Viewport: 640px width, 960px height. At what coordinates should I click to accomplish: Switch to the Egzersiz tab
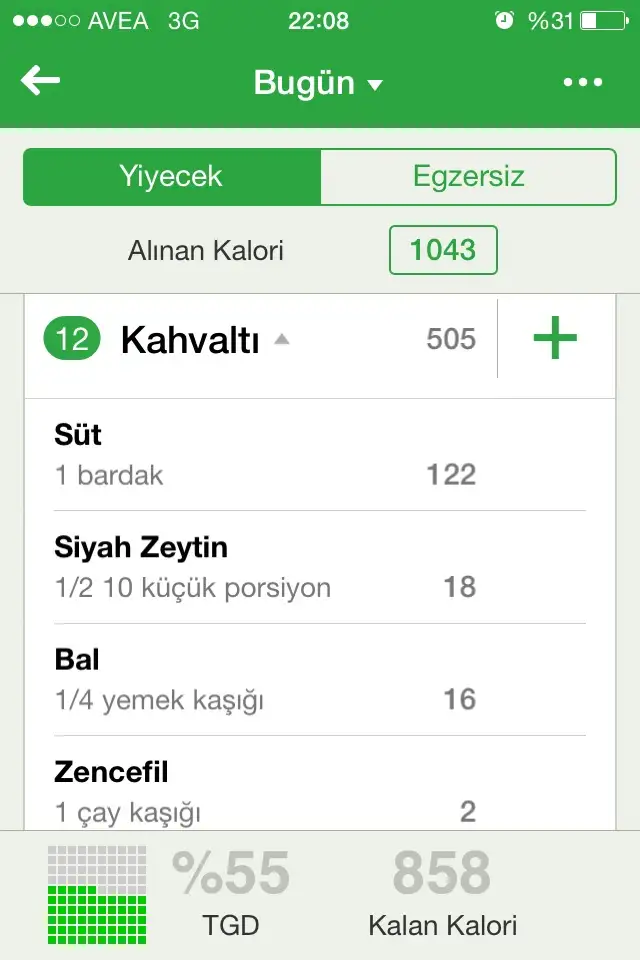pyautogui.click(x=468, y=177)
